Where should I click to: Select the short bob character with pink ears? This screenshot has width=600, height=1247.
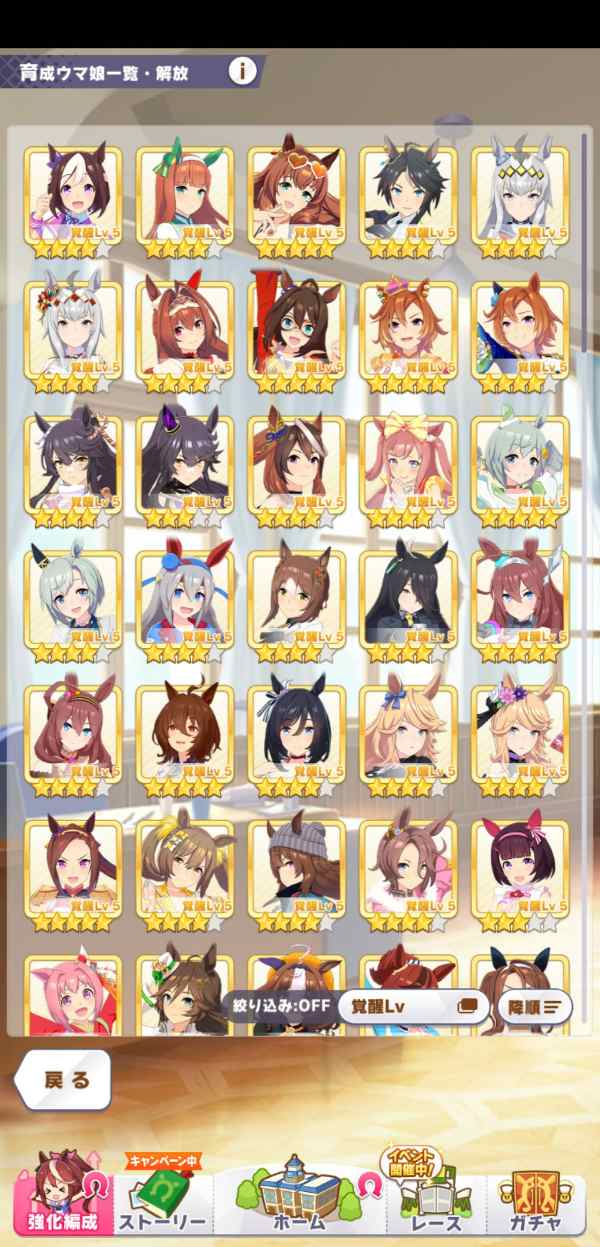pyautogui.click(x=519, y=868)
